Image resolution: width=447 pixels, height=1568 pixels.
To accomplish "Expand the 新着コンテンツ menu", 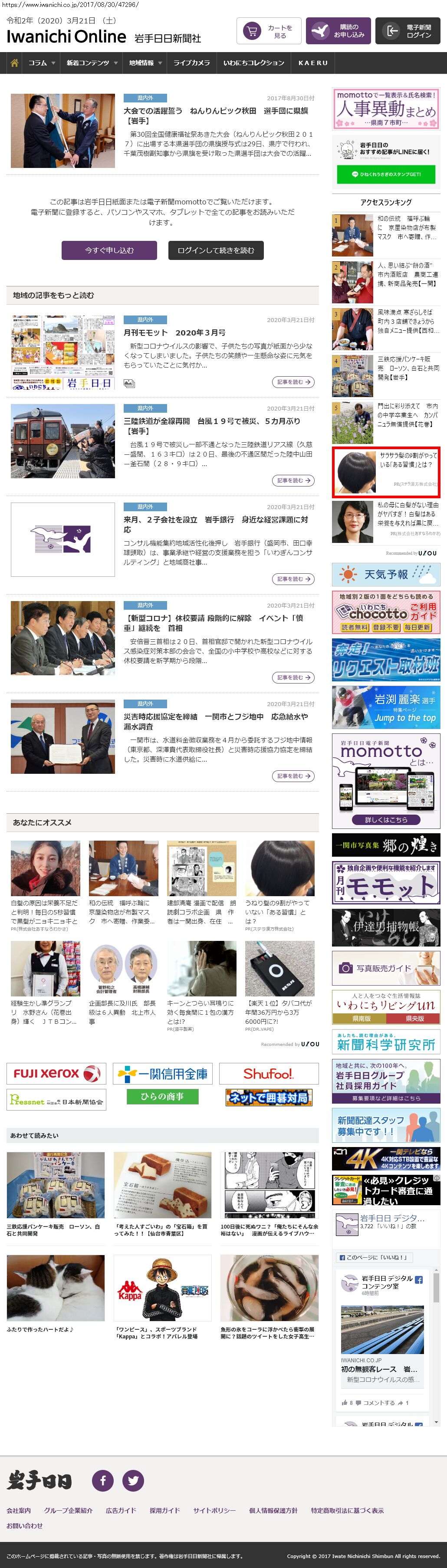I will [92, 62].
